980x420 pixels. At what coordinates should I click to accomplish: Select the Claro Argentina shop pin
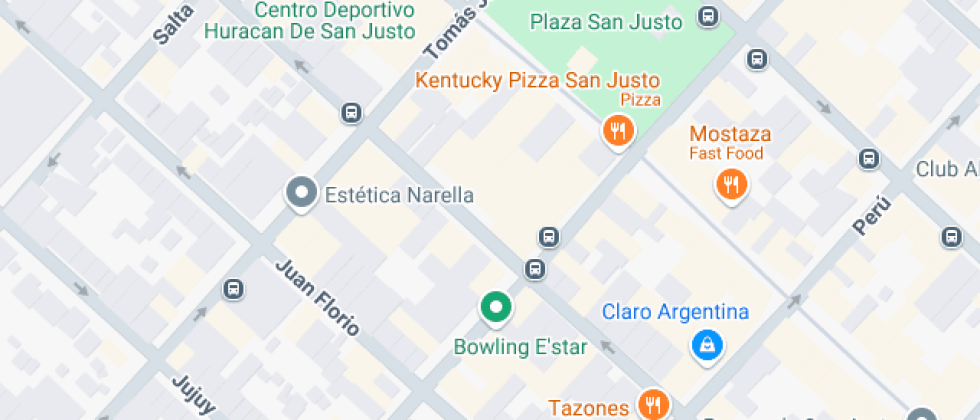pos(707,346)
